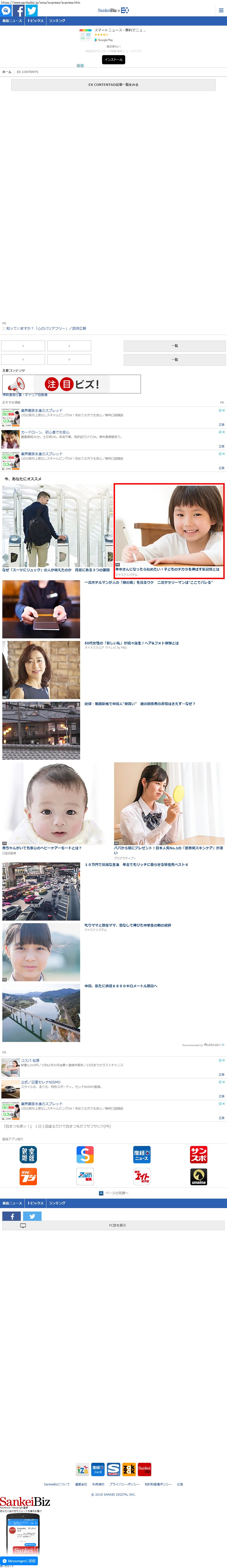Share the page via the top Twitter icon
The height and width of the screenshot is (1568, 227).
[x=32, y=11]
